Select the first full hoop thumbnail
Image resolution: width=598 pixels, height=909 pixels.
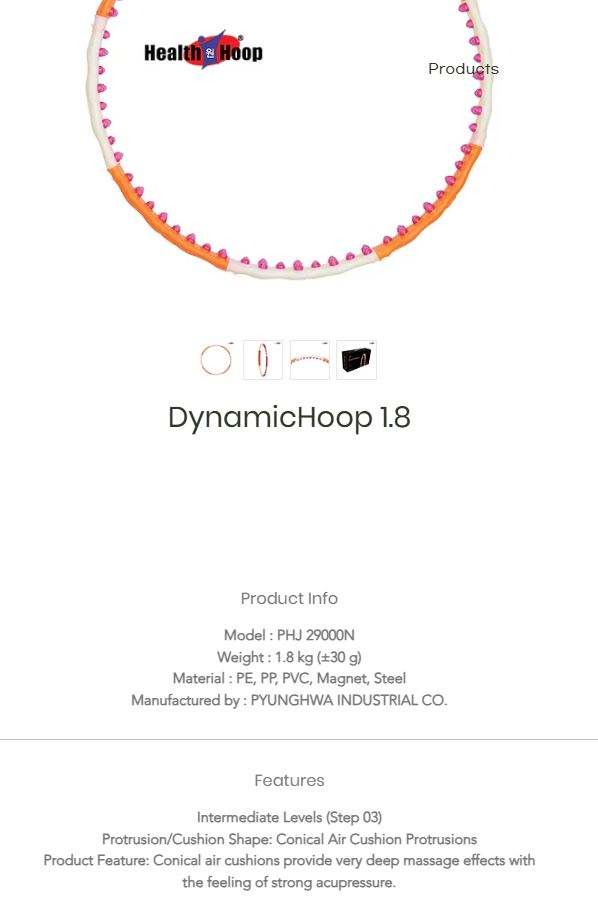tap(216, 359)
